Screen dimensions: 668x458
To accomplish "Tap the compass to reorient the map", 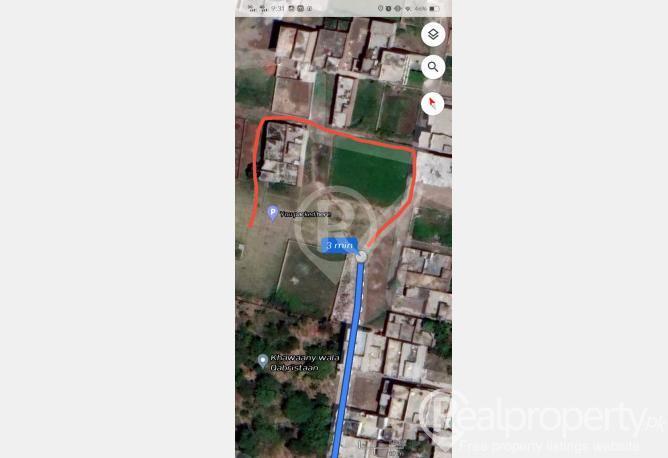I will [433, 103].
